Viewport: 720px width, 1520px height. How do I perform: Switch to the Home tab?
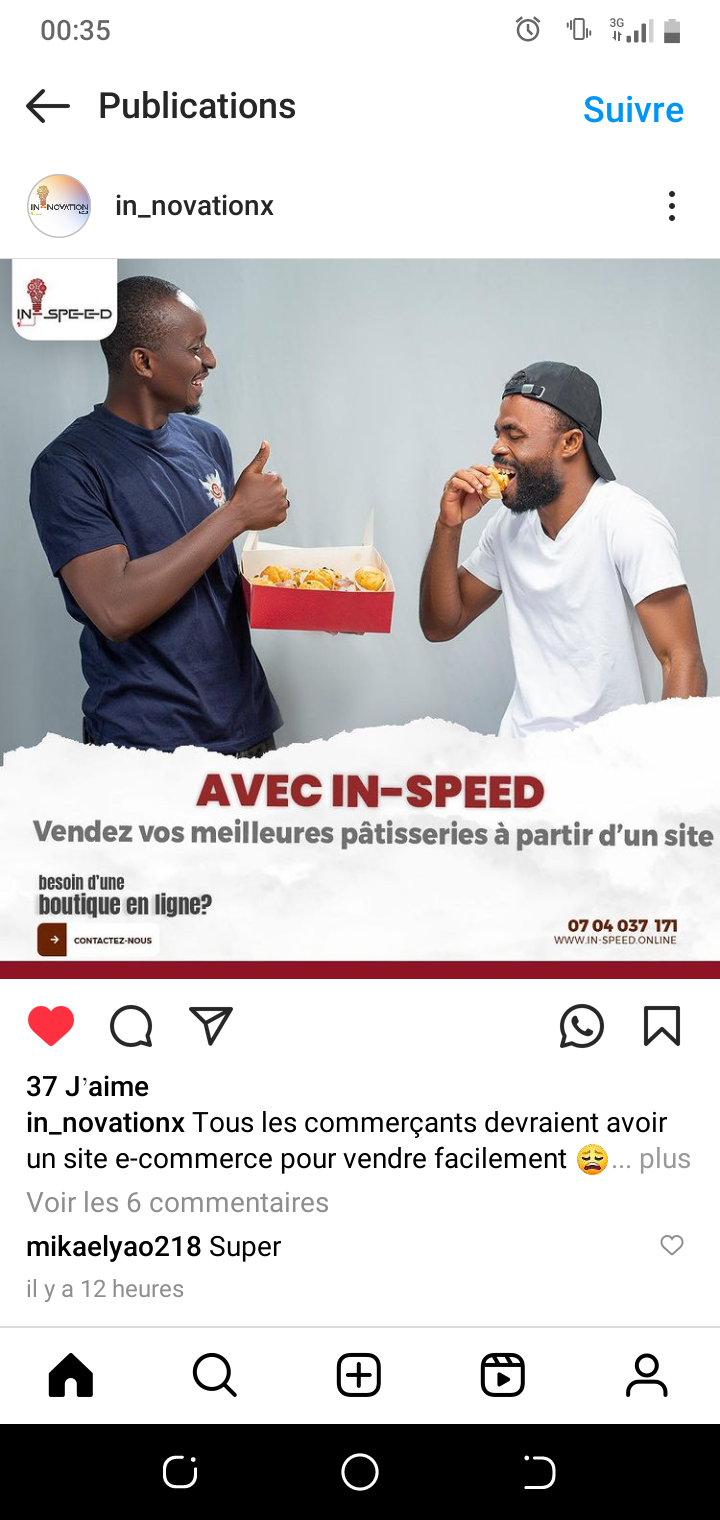click(x=71, y=1376)
